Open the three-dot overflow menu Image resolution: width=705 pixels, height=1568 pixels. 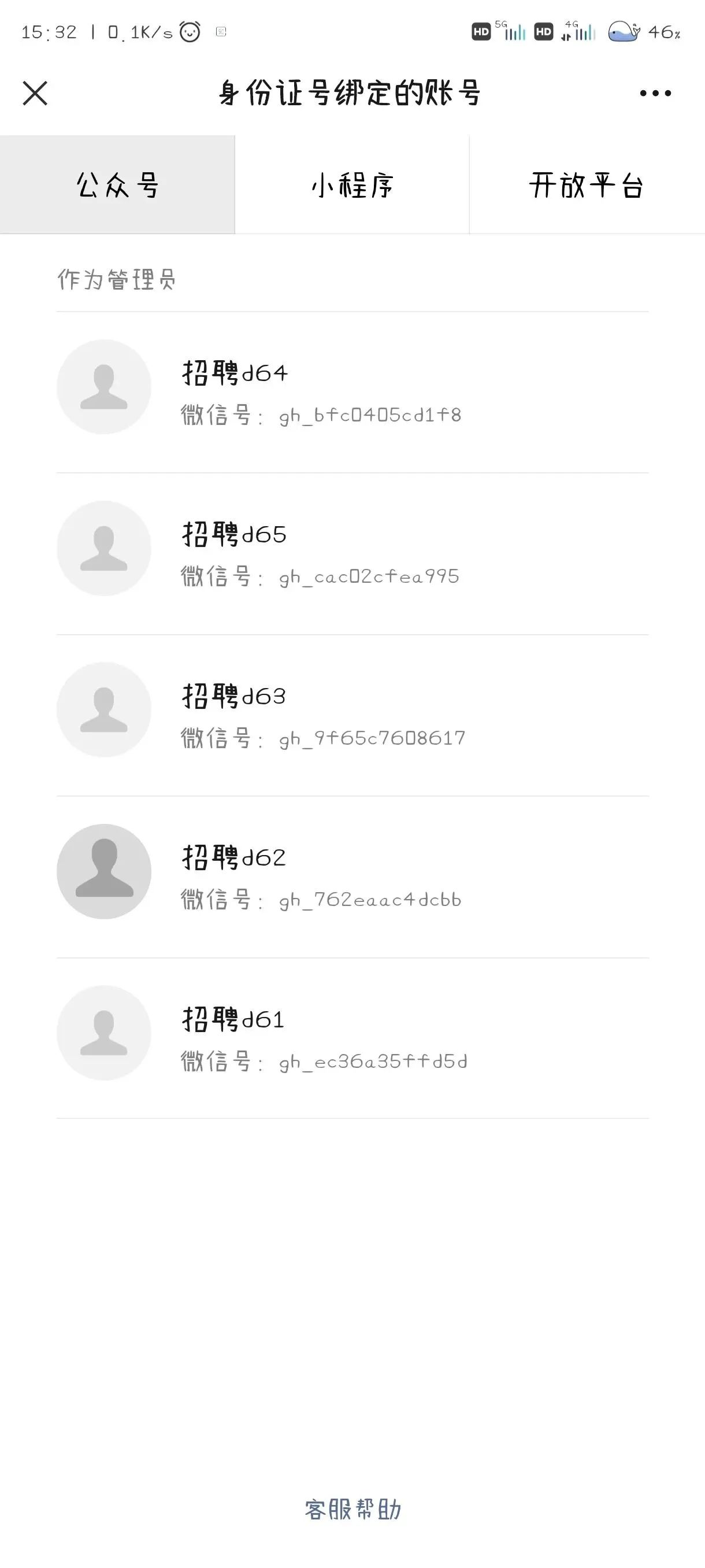tap(655, 93)
